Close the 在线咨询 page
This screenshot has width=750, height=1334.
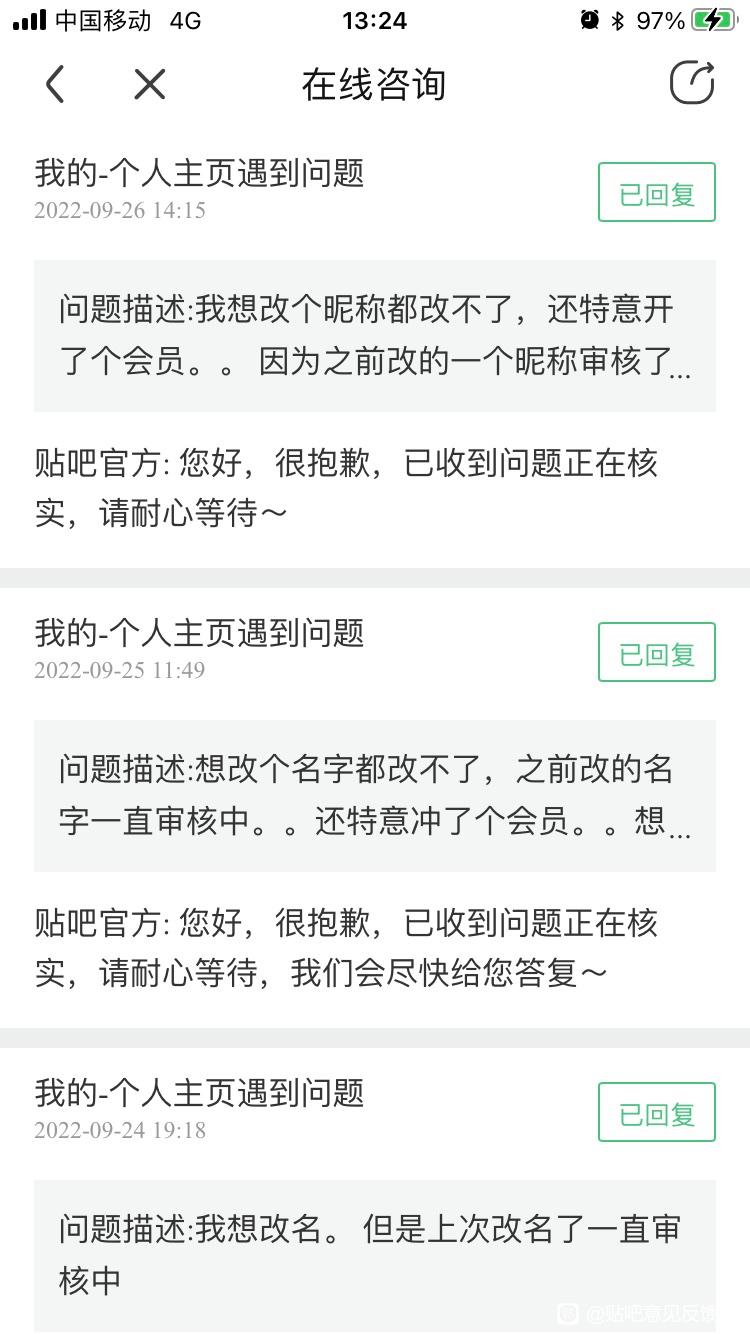coord(150,84)
